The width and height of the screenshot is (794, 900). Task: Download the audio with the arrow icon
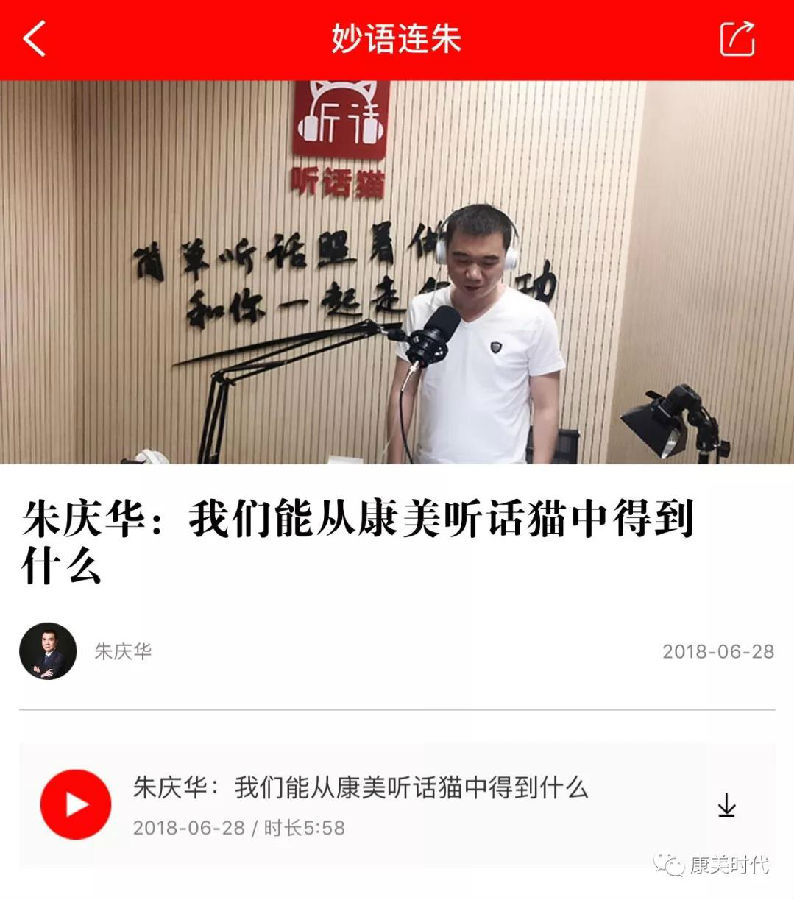tap(727, 806)
